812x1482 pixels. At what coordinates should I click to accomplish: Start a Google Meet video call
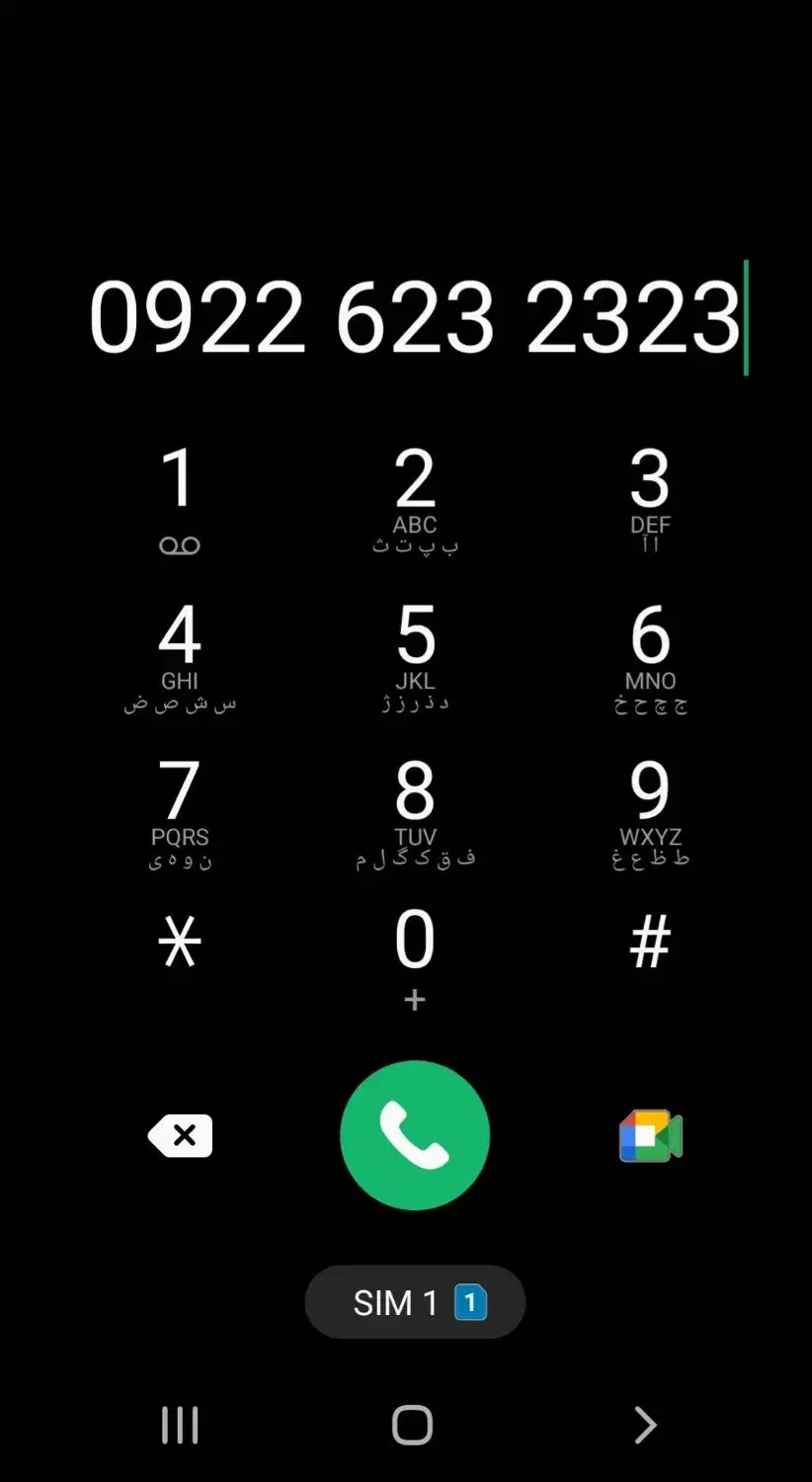(651, 1136)
